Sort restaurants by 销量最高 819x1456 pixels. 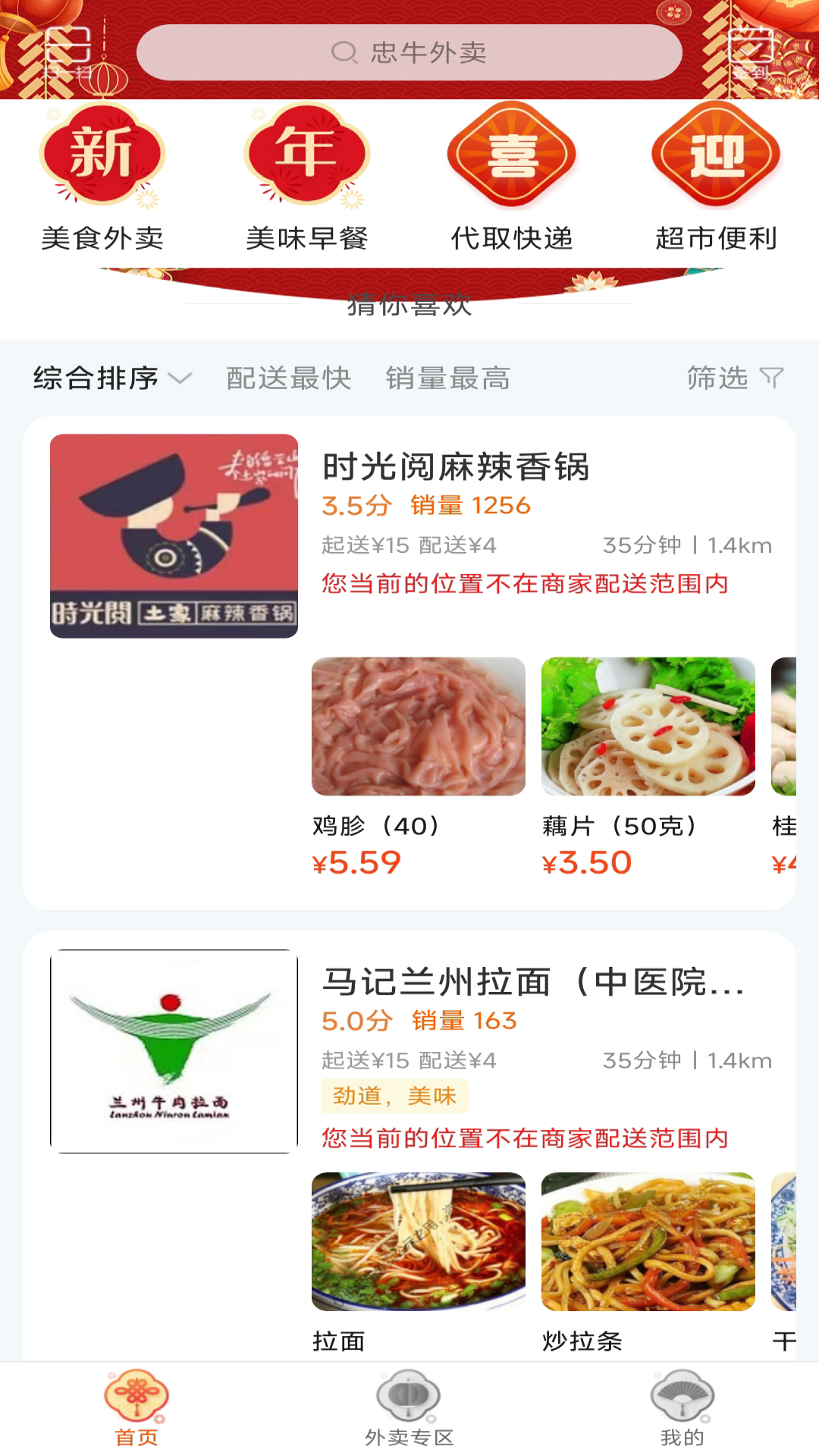click(447, 378)
